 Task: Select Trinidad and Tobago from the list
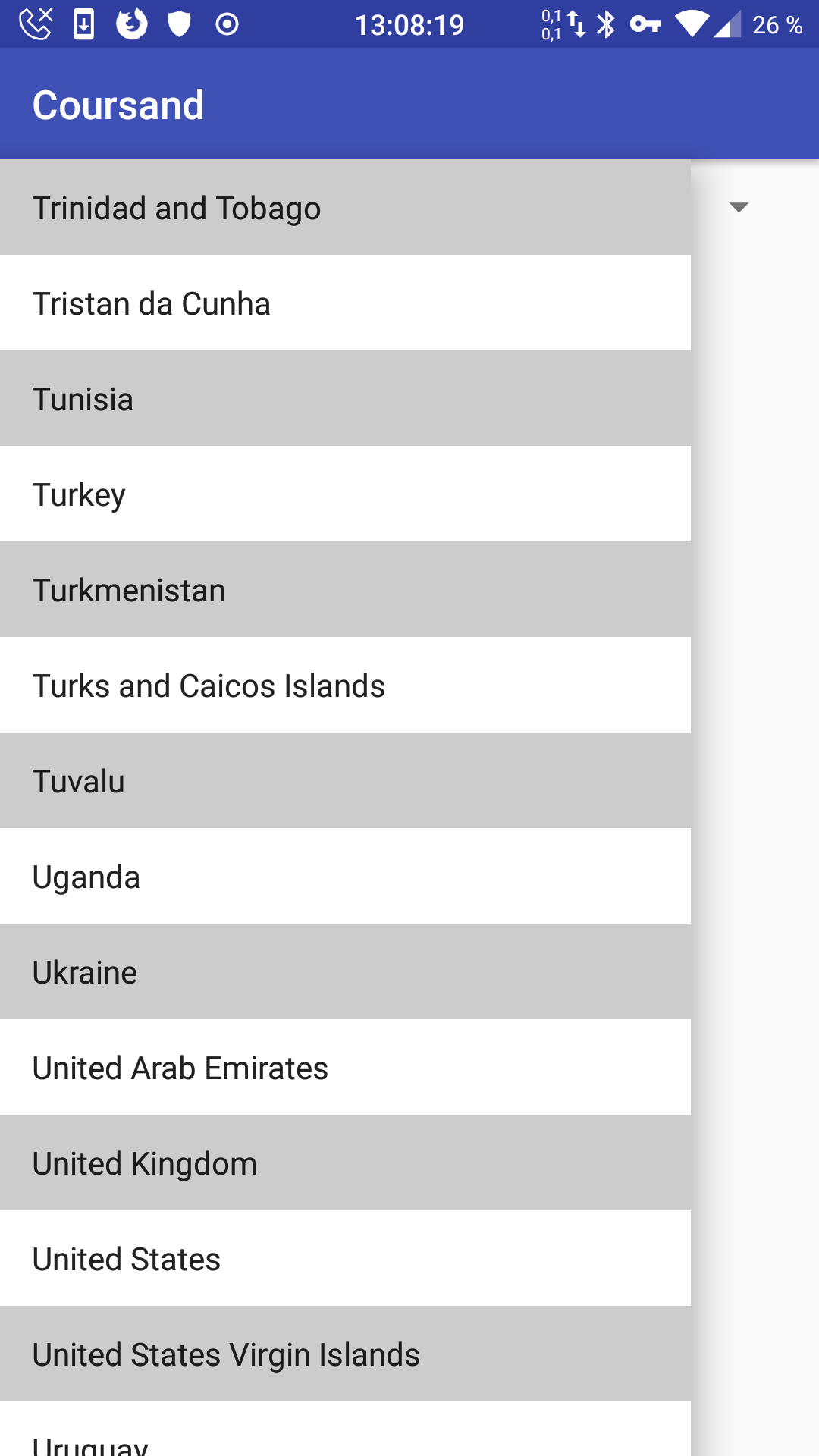(x=345, y=208)
